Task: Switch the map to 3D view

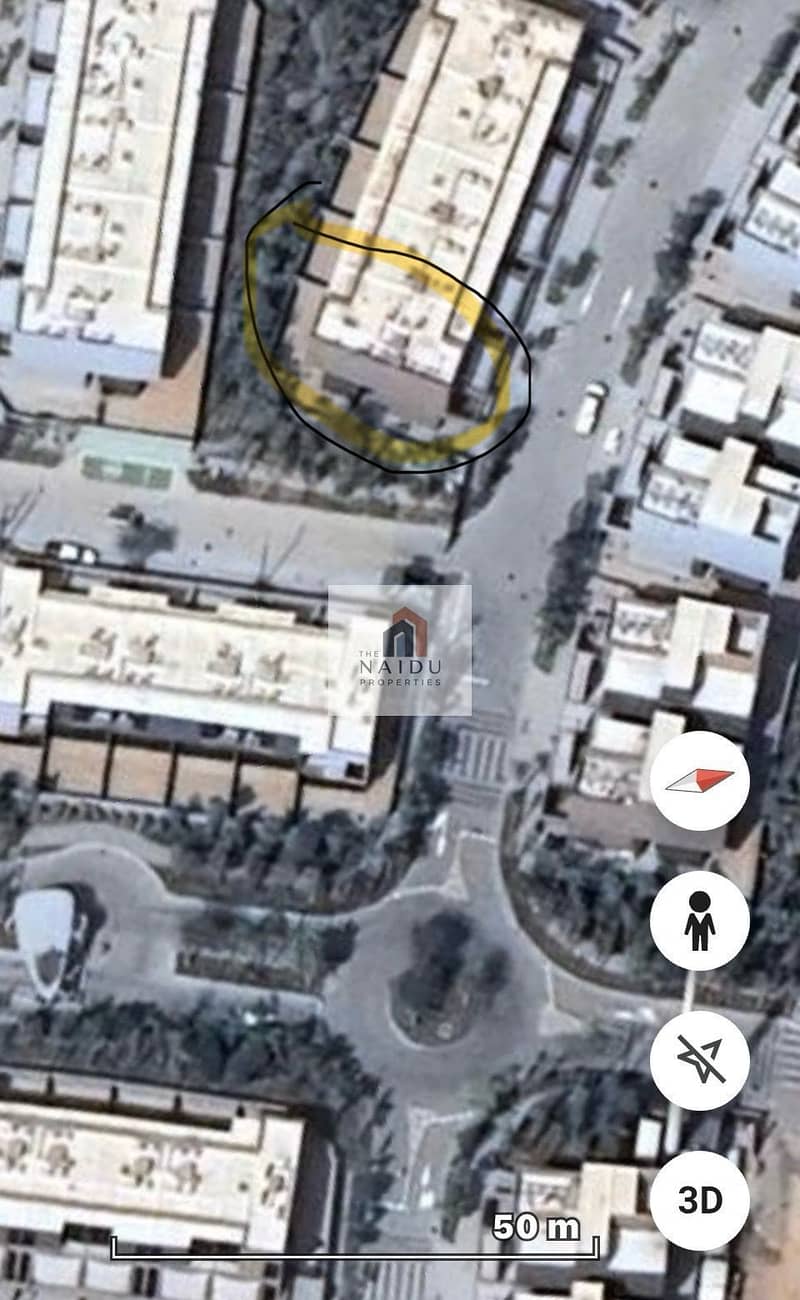Action: (700, 1200)
